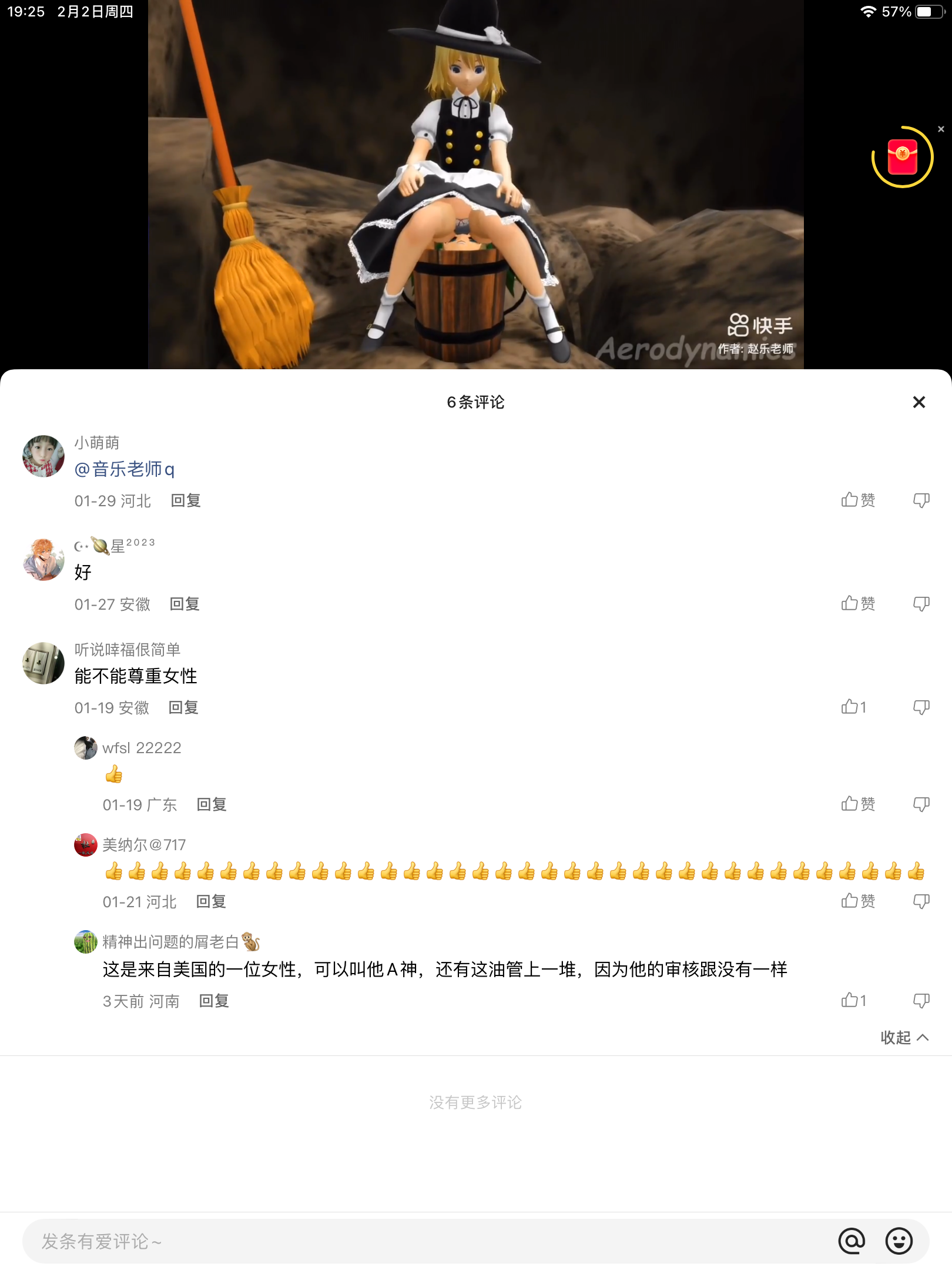Like the comment 能不能尊重女性
This screenshot has height=1270, width=952.
pyautogui.click(x=853, y=707)
